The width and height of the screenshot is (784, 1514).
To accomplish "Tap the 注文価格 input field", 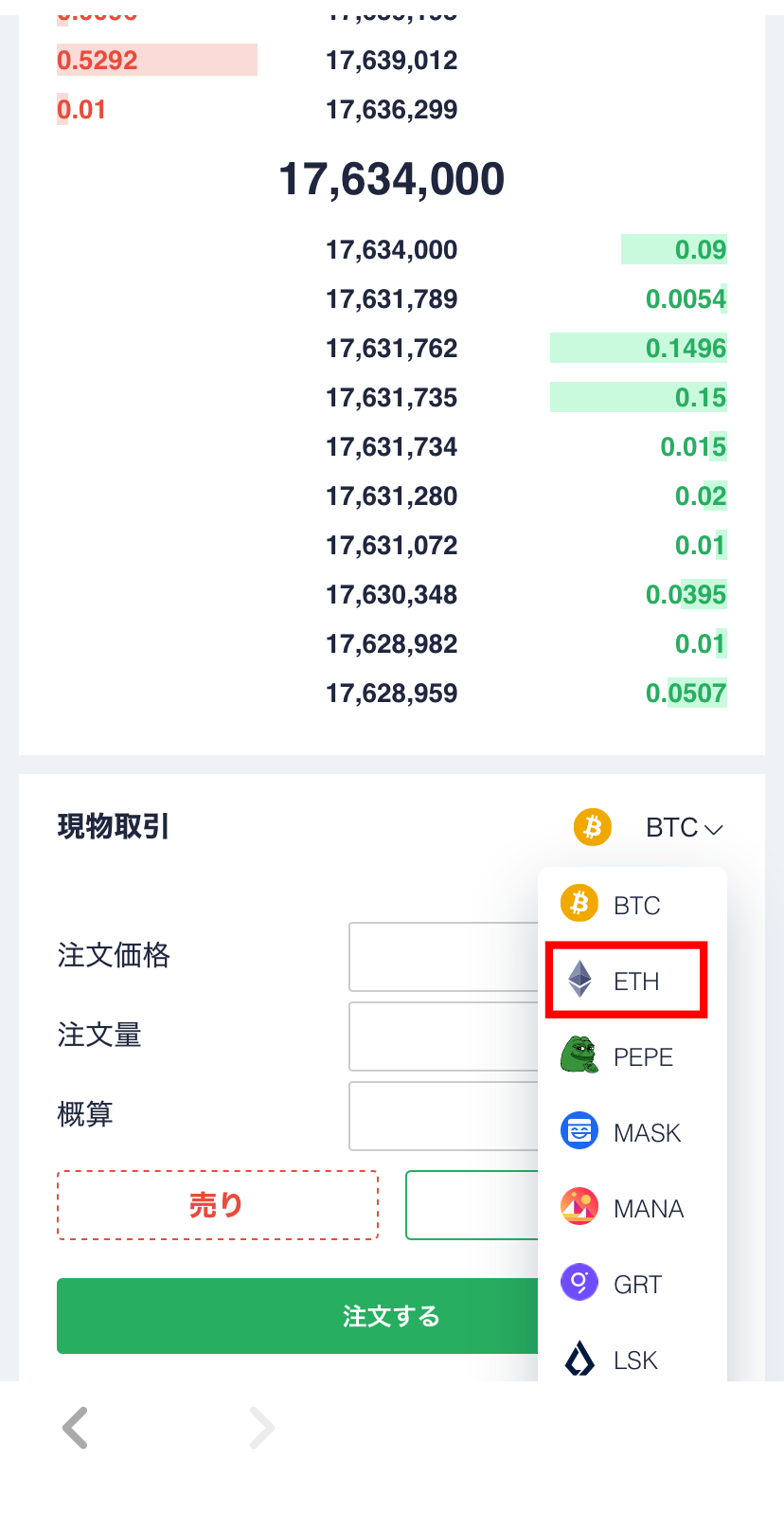I will click(x=443, y=957).
